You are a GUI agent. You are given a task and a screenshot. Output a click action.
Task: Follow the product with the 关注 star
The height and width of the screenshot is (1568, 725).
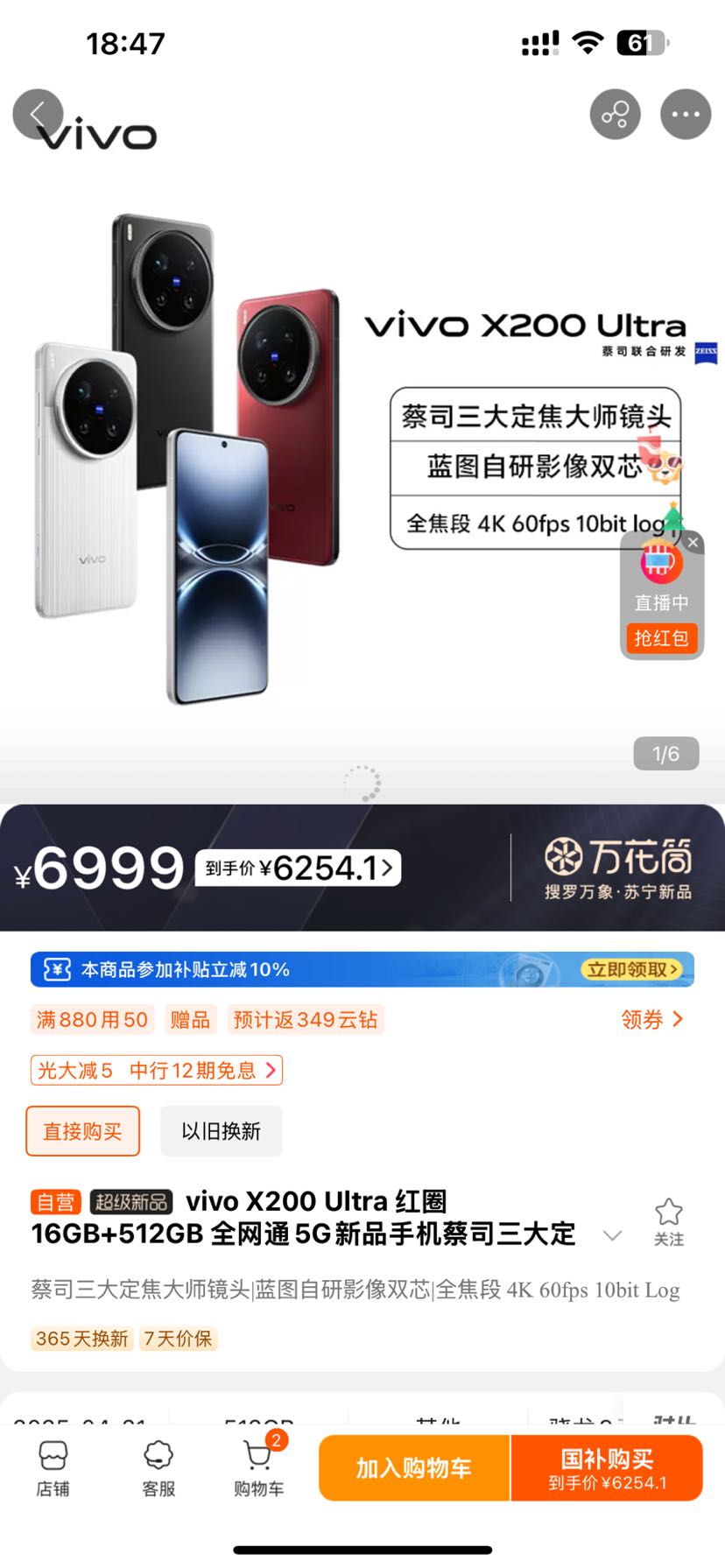coord(668,1221)
